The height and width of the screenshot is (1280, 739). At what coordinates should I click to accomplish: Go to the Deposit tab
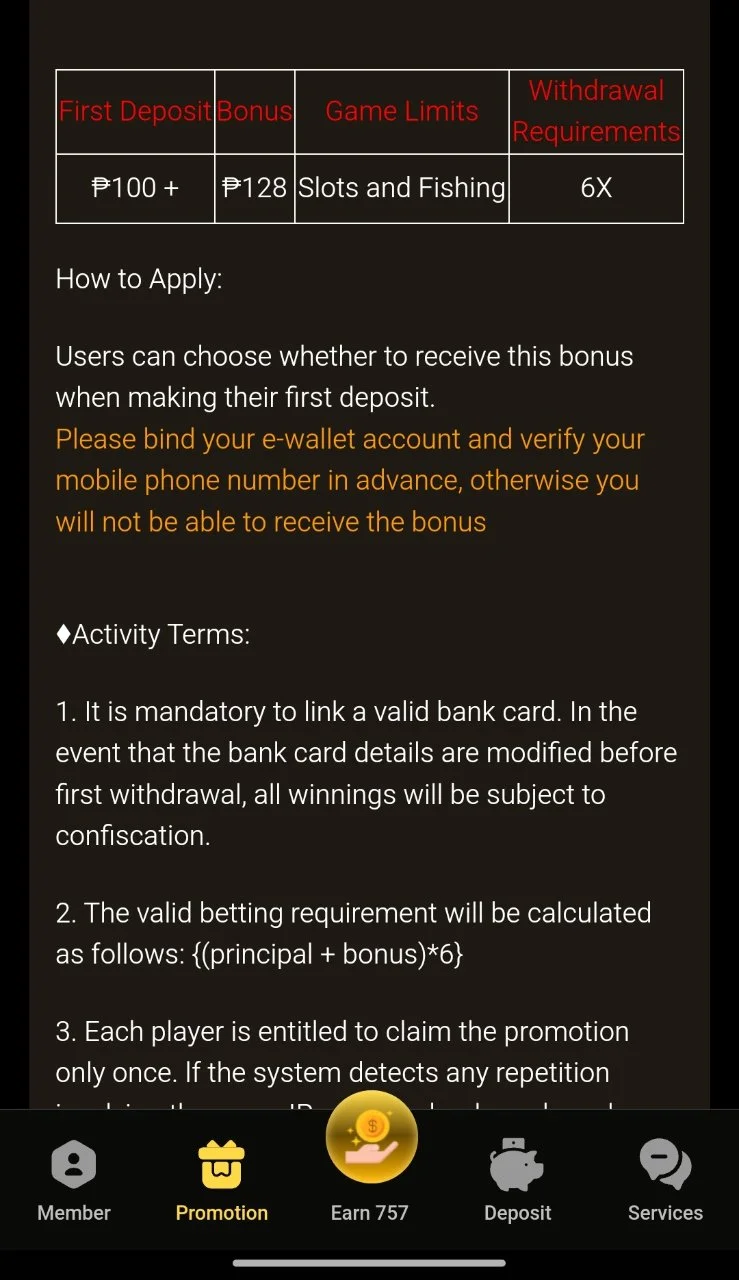[x=517, y=1183]
